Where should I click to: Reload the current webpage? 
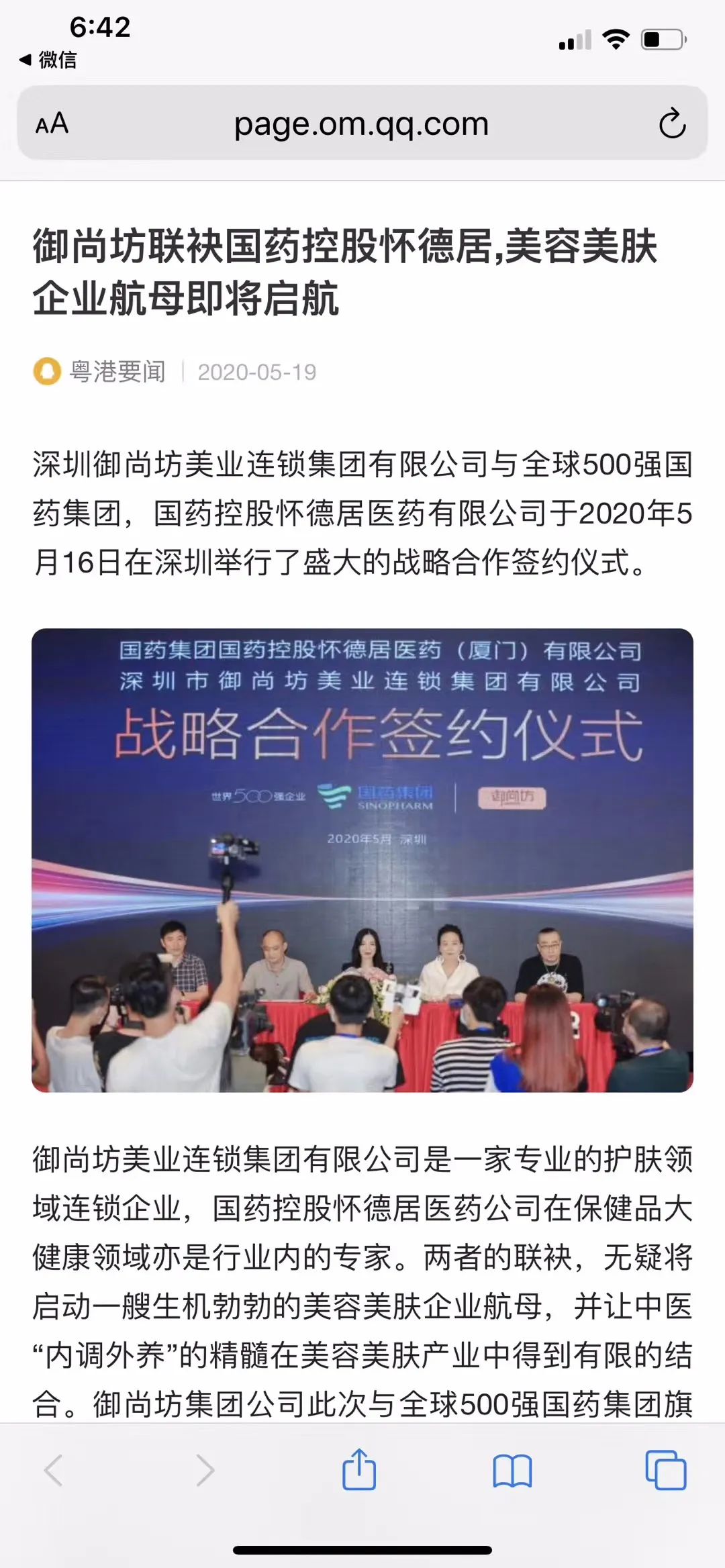(x=672, y=124)
